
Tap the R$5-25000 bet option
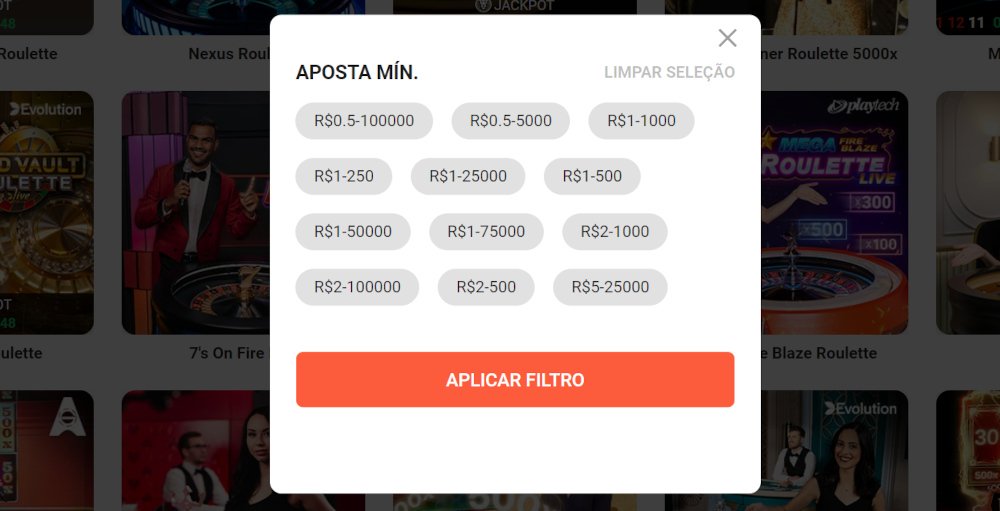(x=610, y=287)
